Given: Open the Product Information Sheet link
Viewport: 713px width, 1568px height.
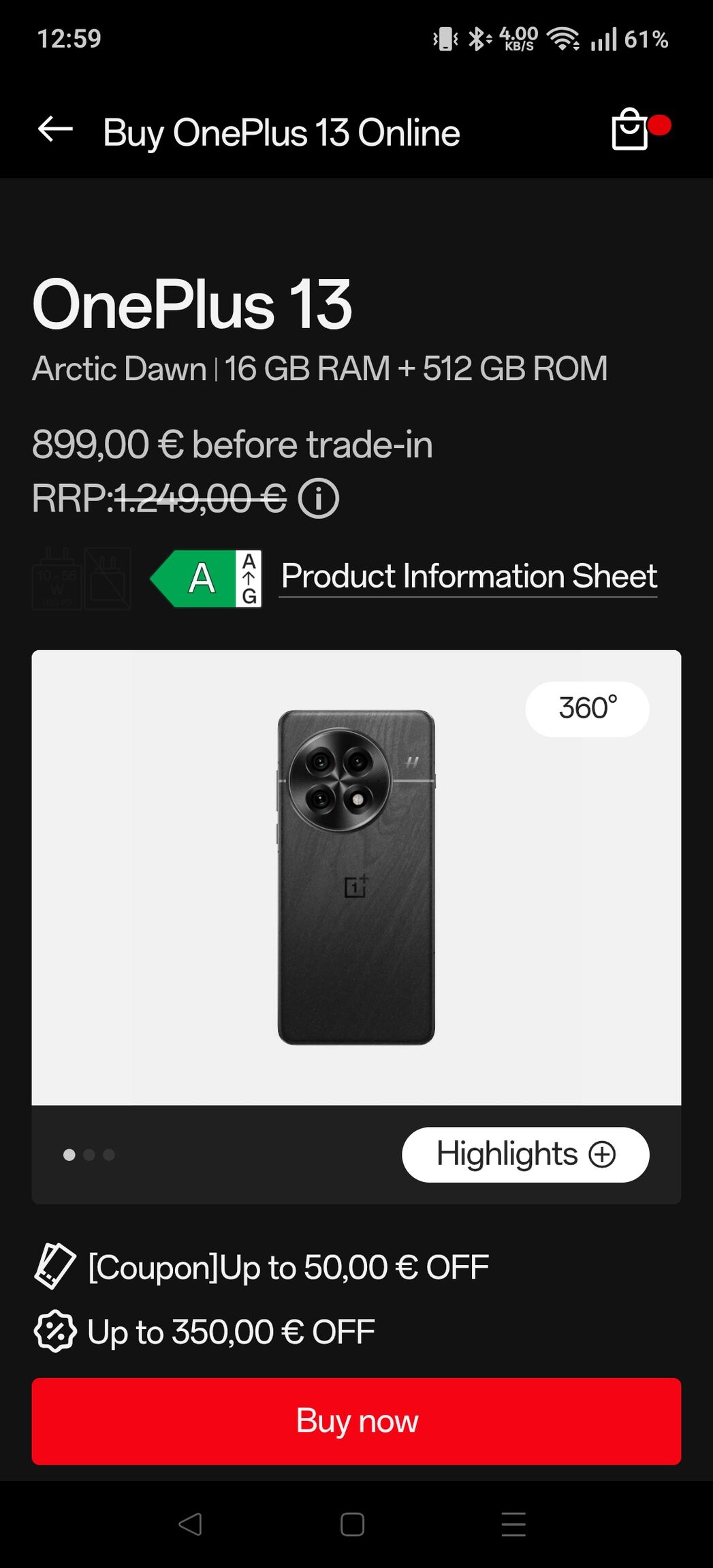Looking at the screenshot, I should coord(469,577).
